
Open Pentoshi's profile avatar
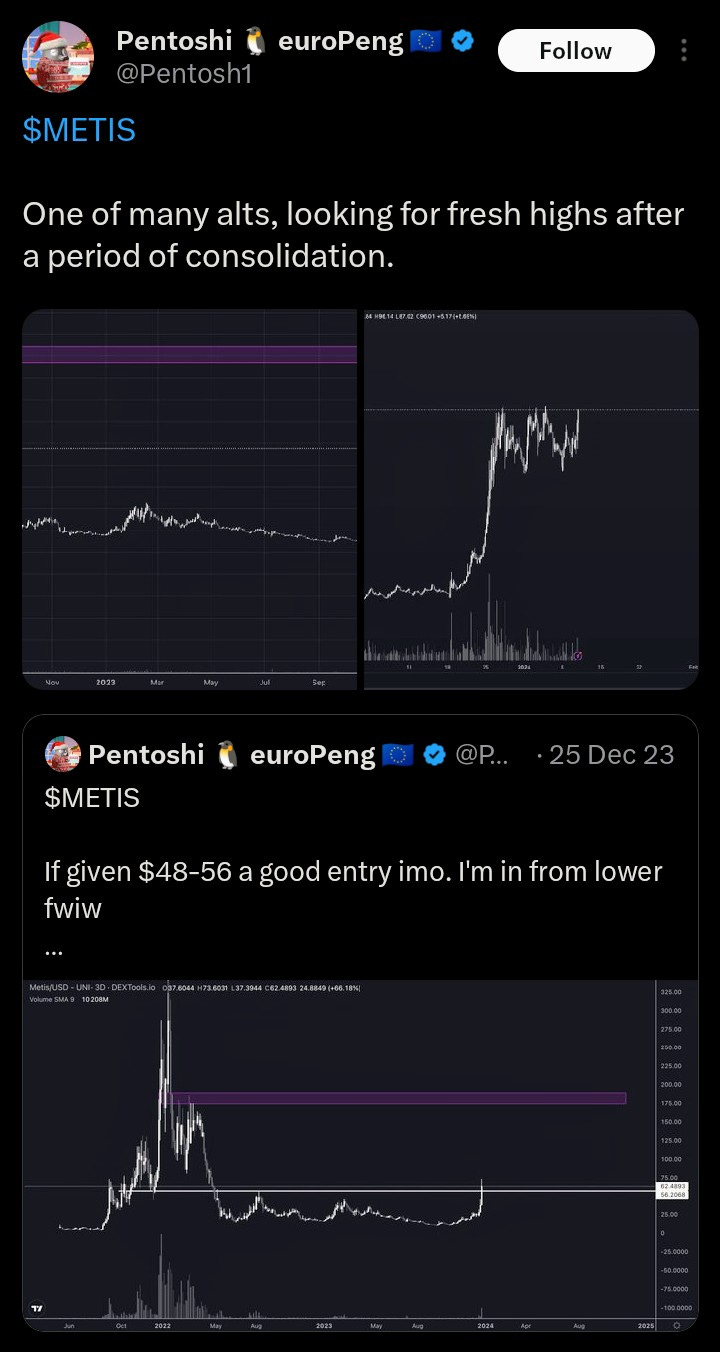(58, 57)
